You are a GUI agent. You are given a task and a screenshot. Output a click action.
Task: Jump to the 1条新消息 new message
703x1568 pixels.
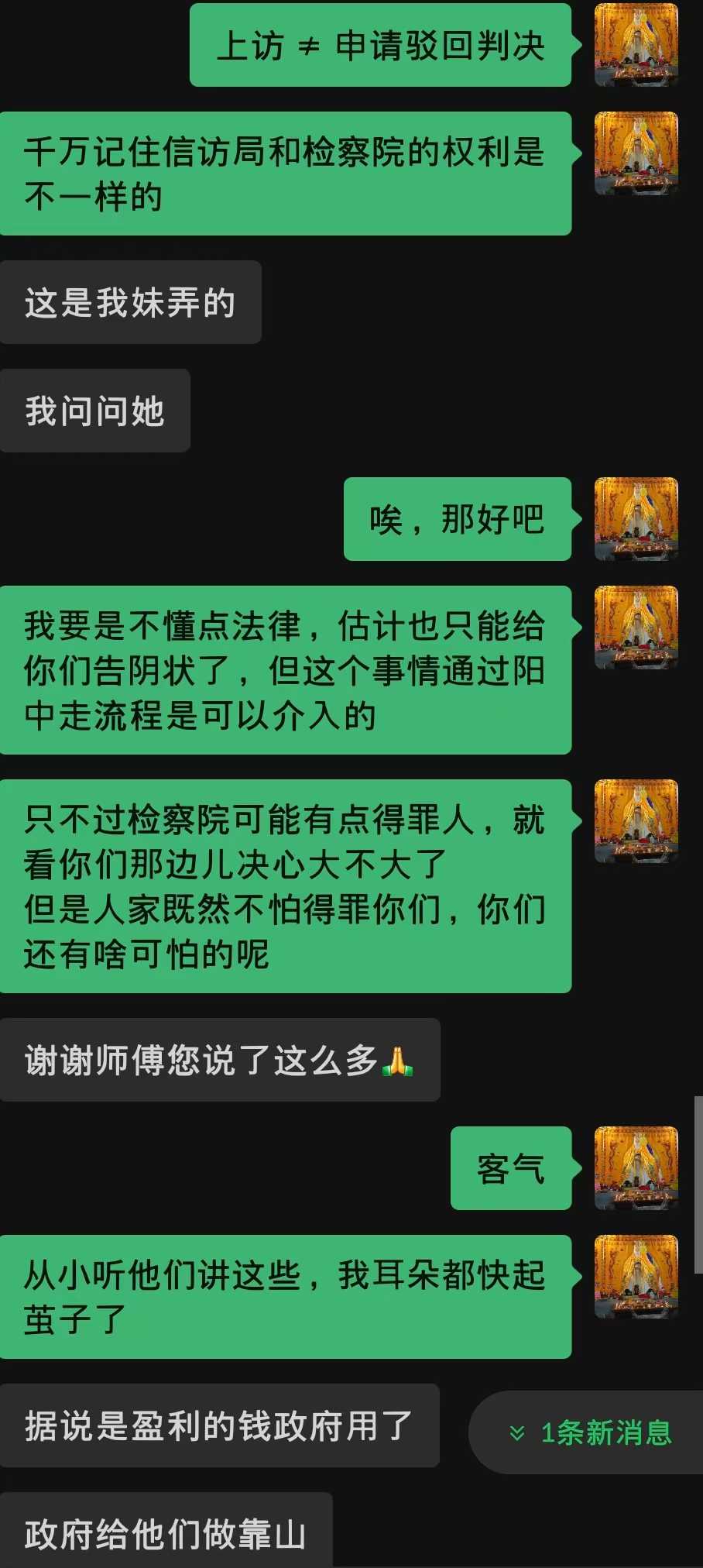[590, 1432]
